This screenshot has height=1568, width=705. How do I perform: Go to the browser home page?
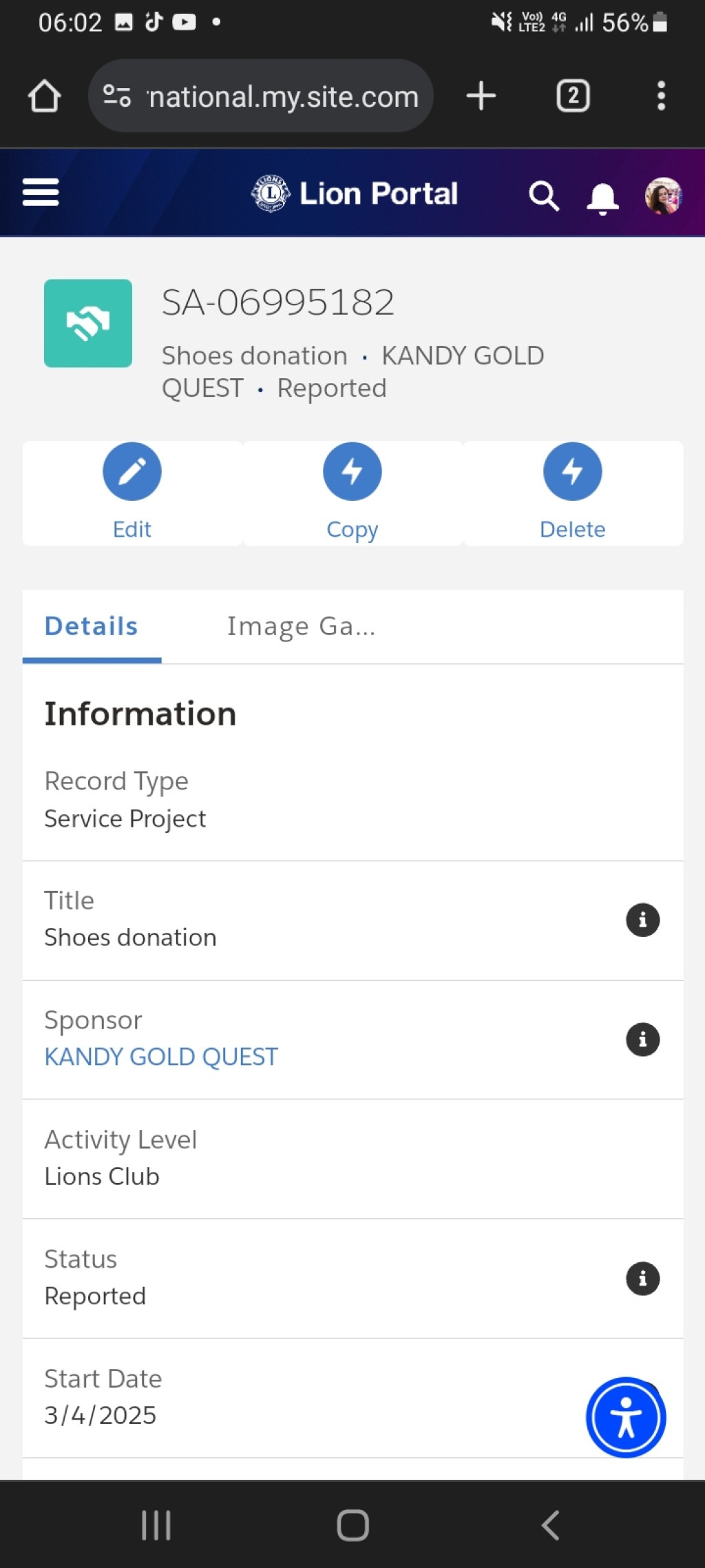click(44, 96)
